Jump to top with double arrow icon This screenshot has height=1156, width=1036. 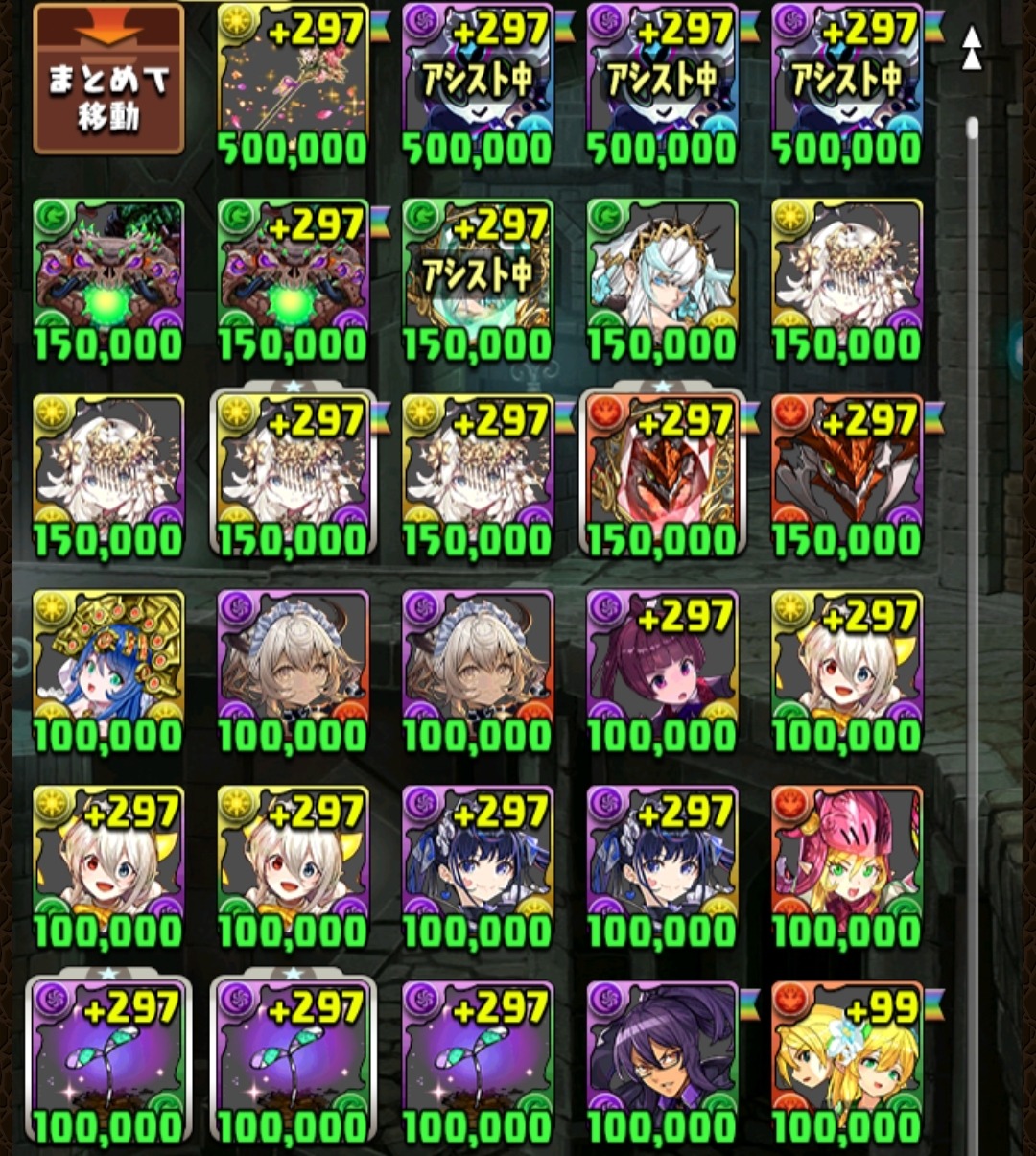click(x=972, y=48)
